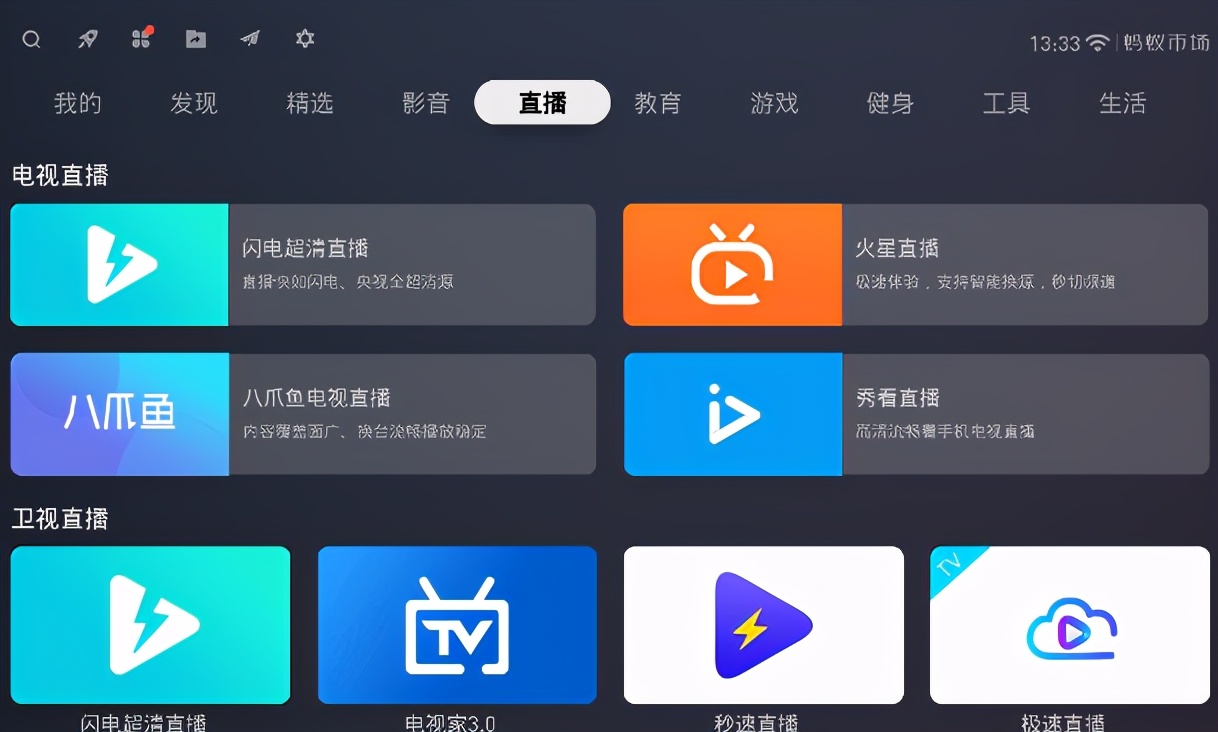1218x732 pixels.
Task: Open the 生活 tab
Action: [x=1122, y=103]
